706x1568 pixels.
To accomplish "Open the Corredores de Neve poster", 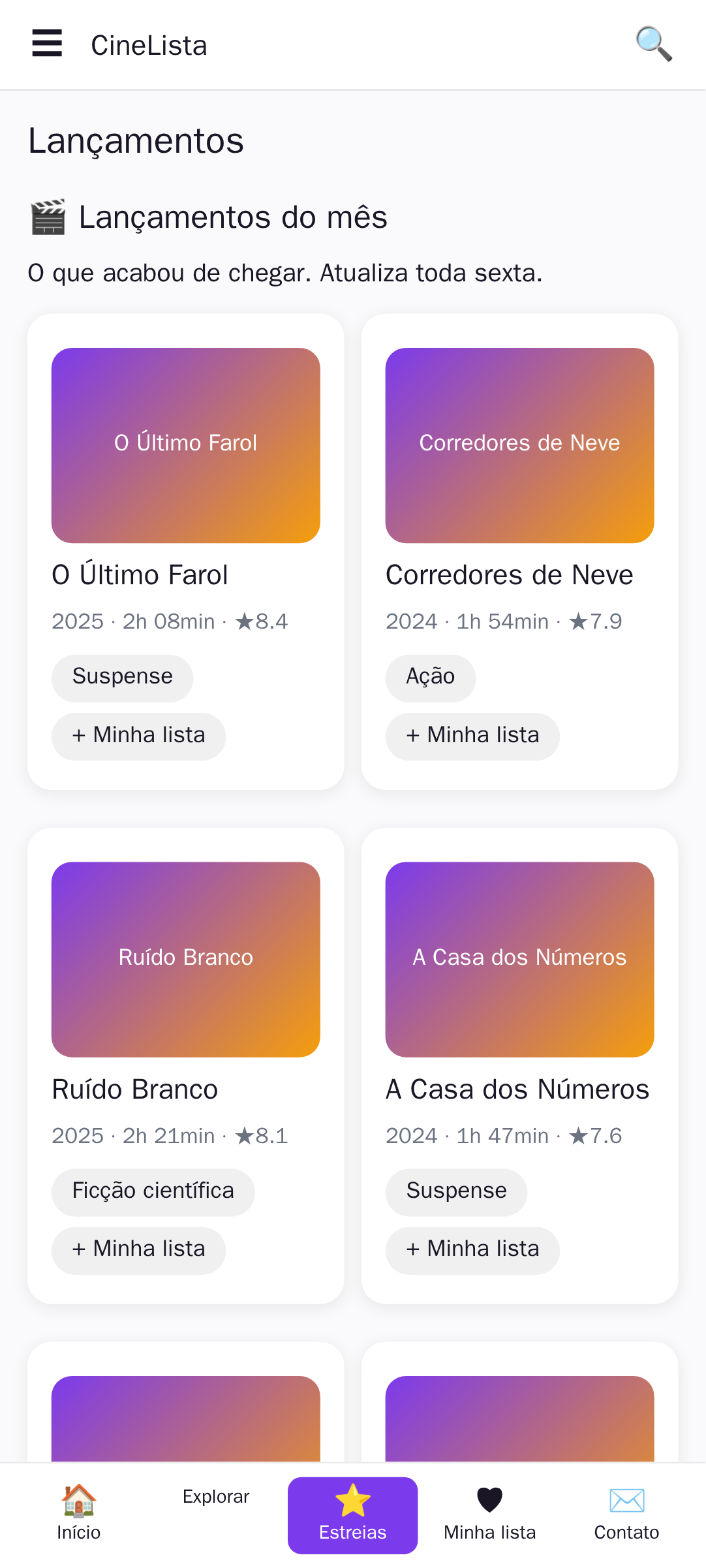I will [520, 445].
